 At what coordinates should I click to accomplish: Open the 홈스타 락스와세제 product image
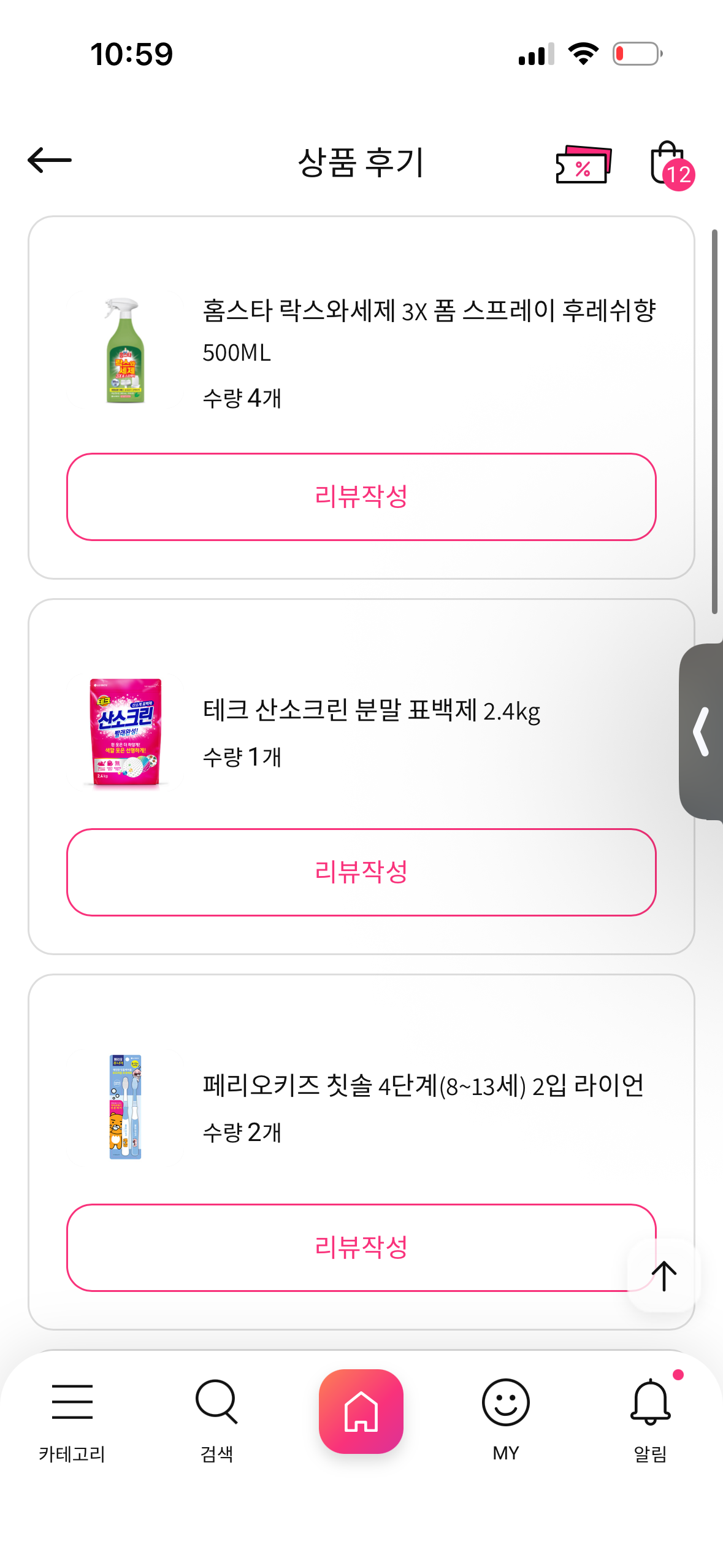pyautogui.click(x=125, y=350)
